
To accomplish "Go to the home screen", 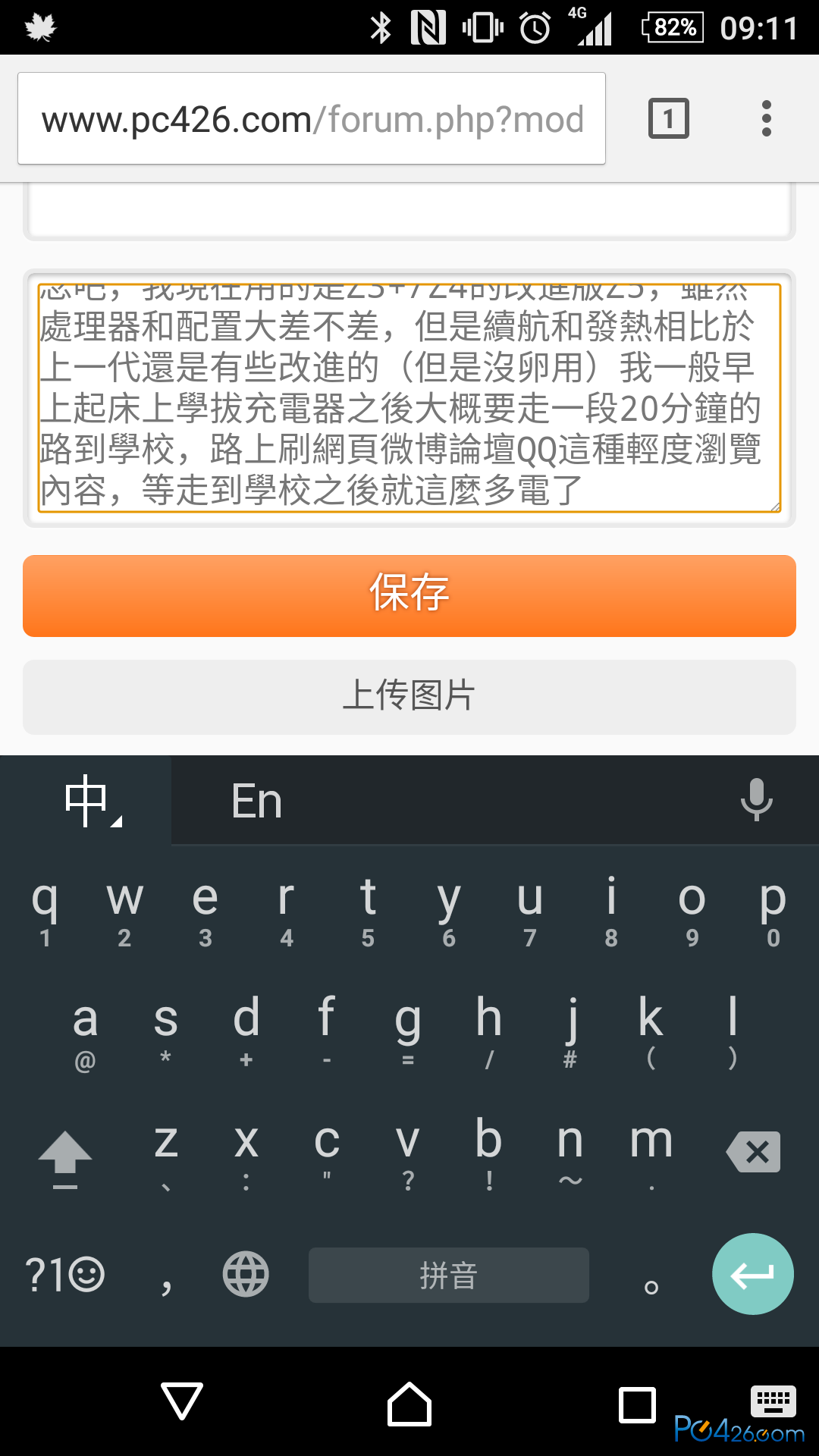I will (409, 1404).
